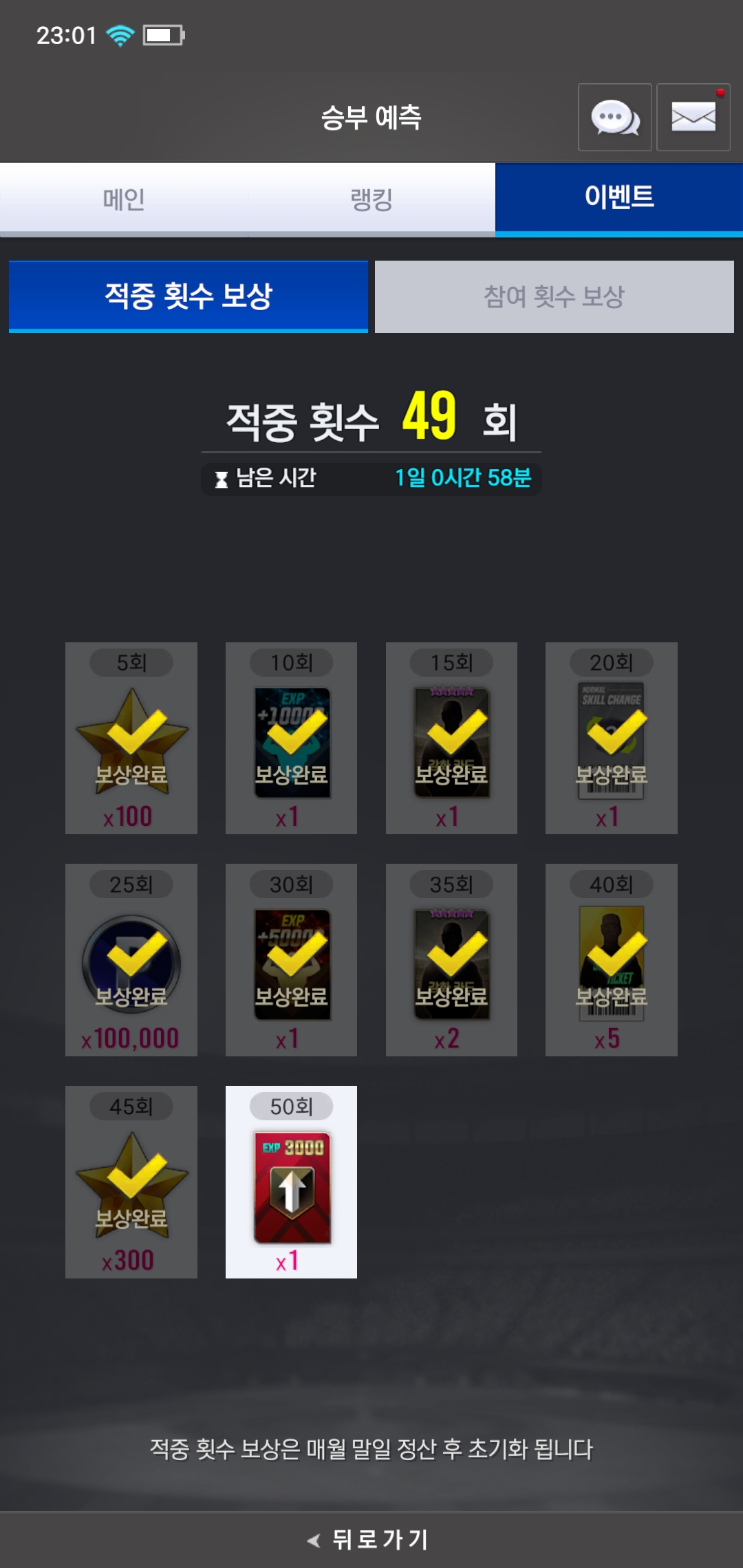Switch to the 랭킹 tab
Screen dimensions: 743x1568
371,199
